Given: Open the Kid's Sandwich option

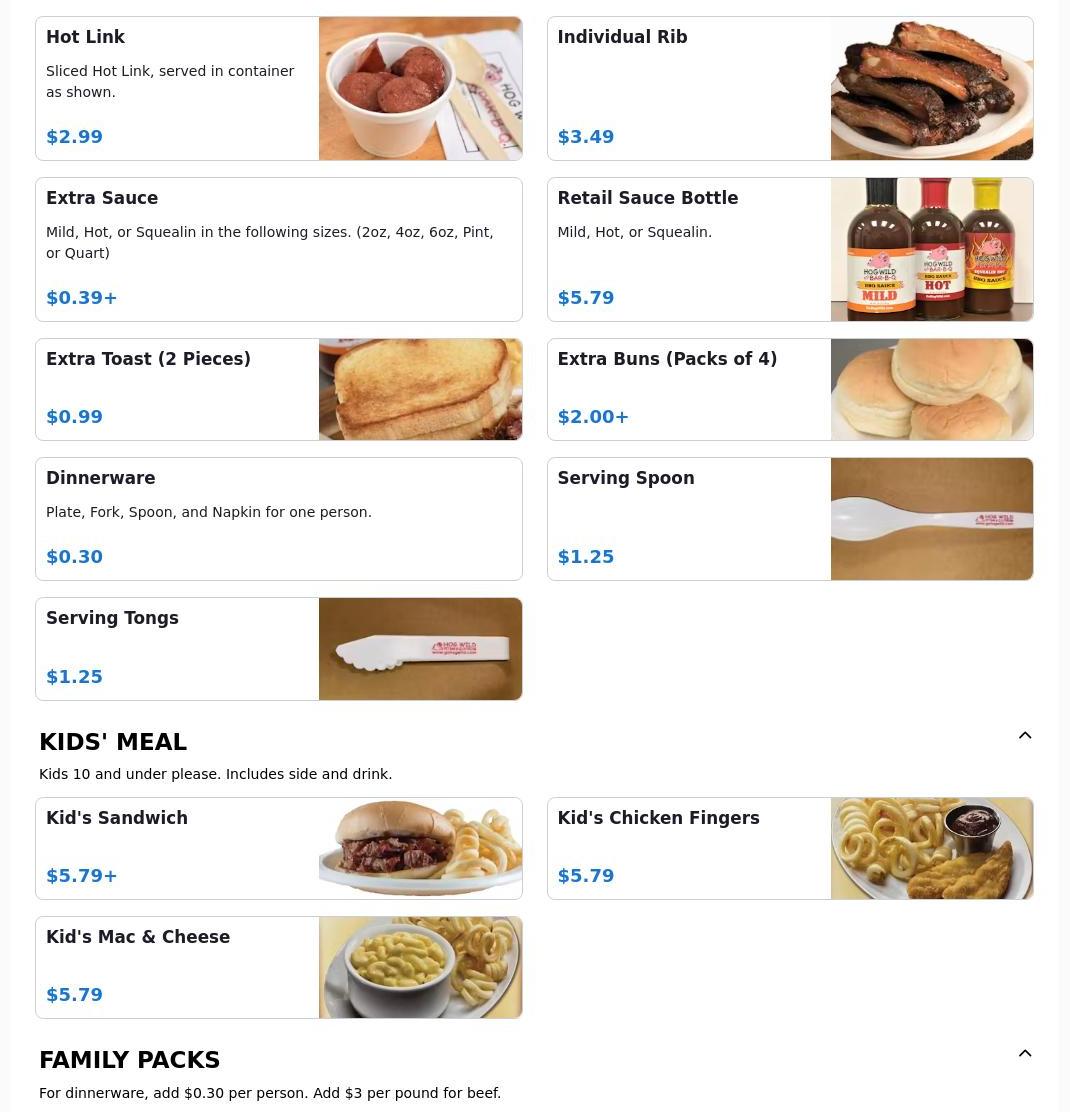Looking at the screenshot, I should coord(278,848).
